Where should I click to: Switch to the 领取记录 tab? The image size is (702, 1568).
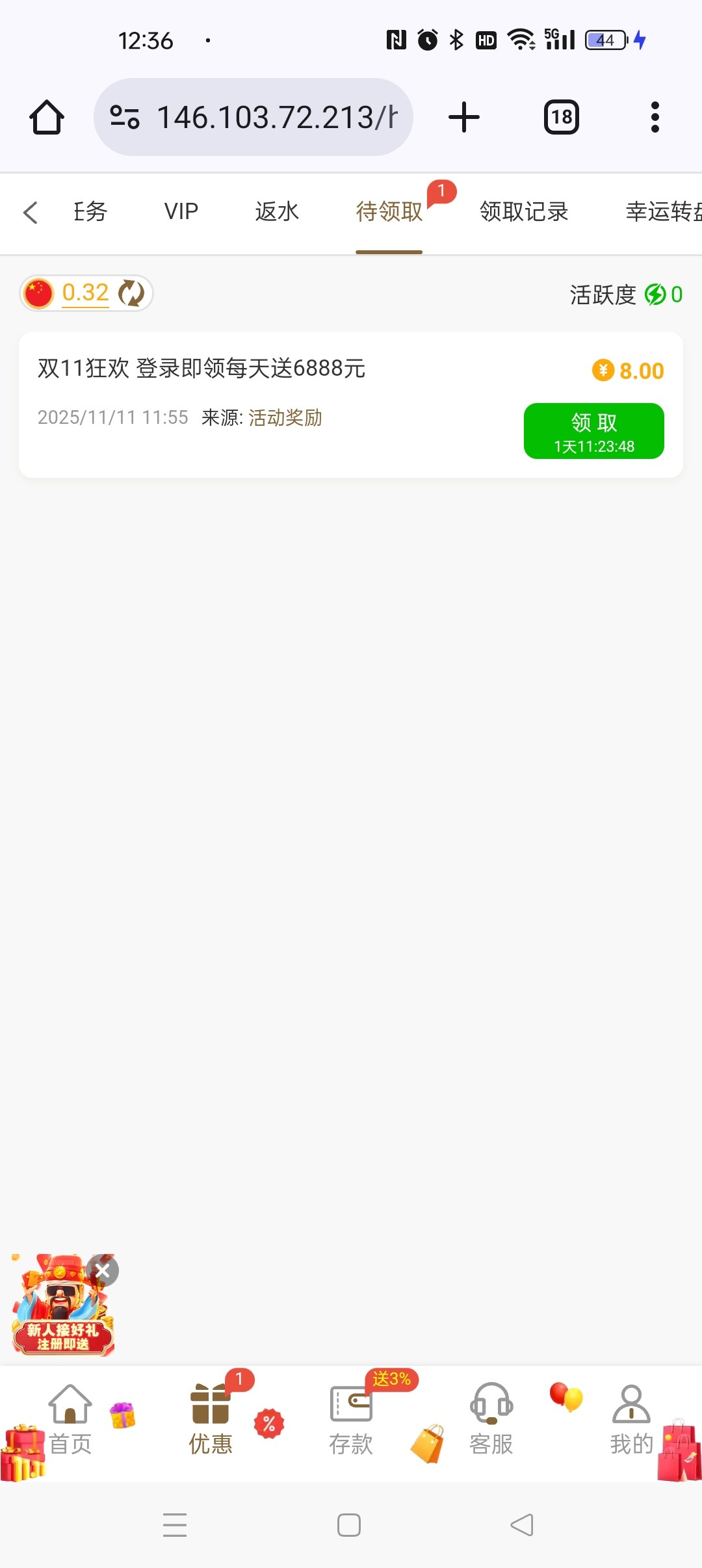[524, 212]
